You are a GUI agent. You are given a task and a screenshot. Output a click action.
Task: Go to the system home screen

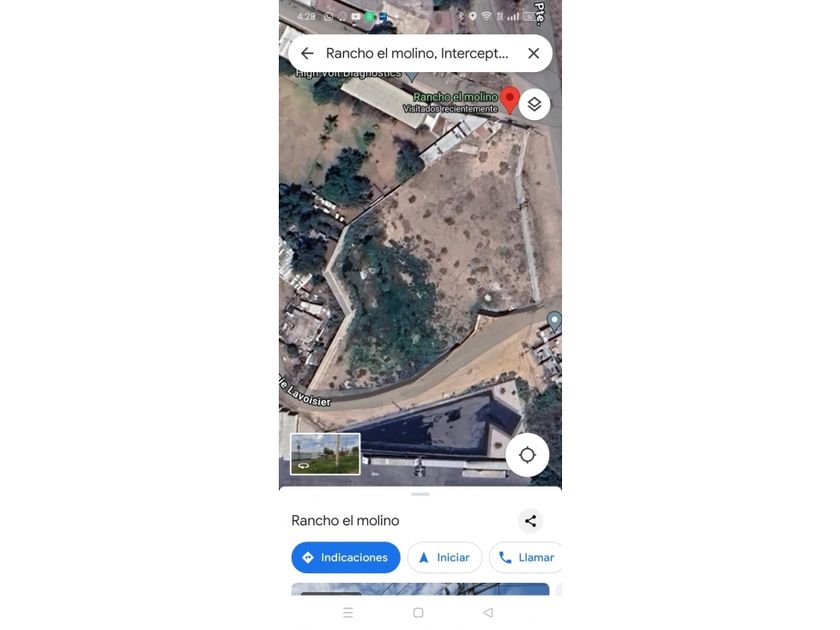[418, 612]
